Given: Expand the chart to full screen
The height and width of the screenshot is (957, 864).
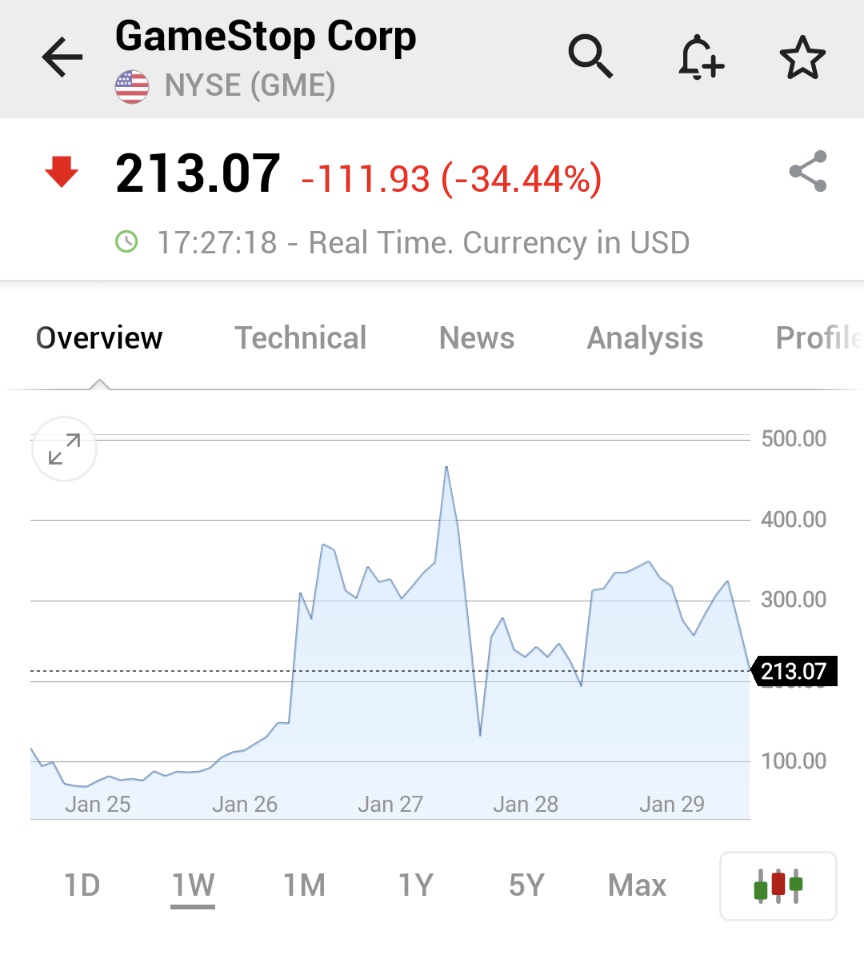Looking at the screenshot, I should tap(64, 449).
